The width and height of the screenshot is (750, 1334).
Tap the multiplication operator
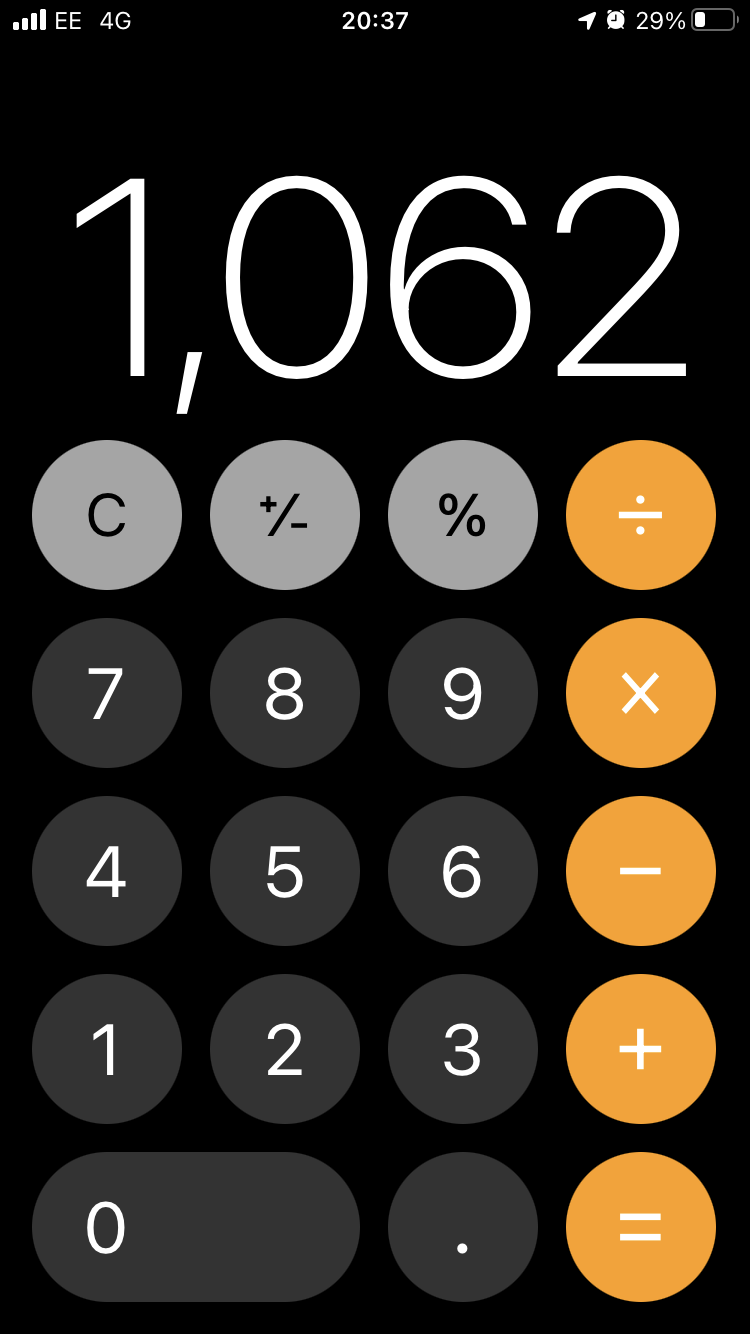pos(640,692)
